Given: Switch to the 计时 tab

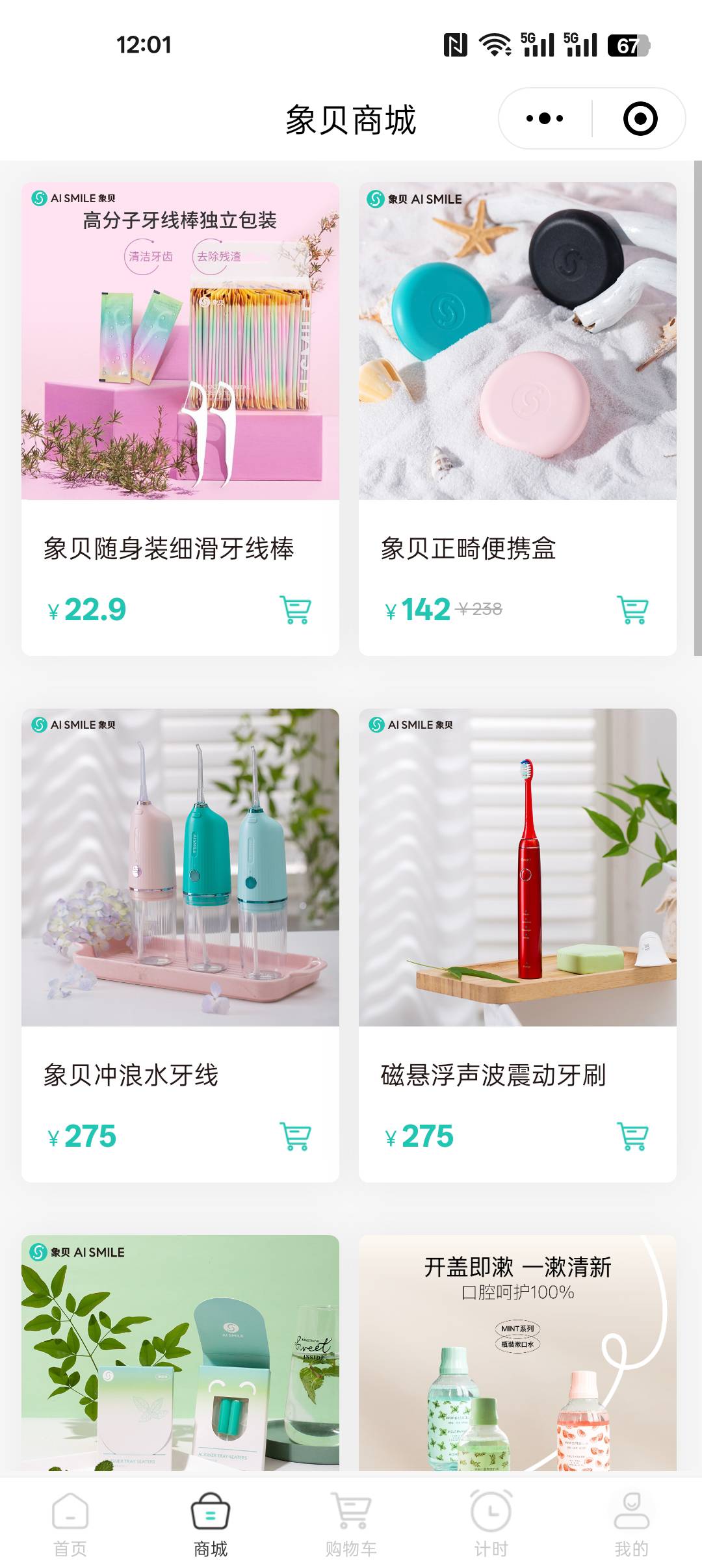Looking at the screenshot, I should click(491, 1524).
